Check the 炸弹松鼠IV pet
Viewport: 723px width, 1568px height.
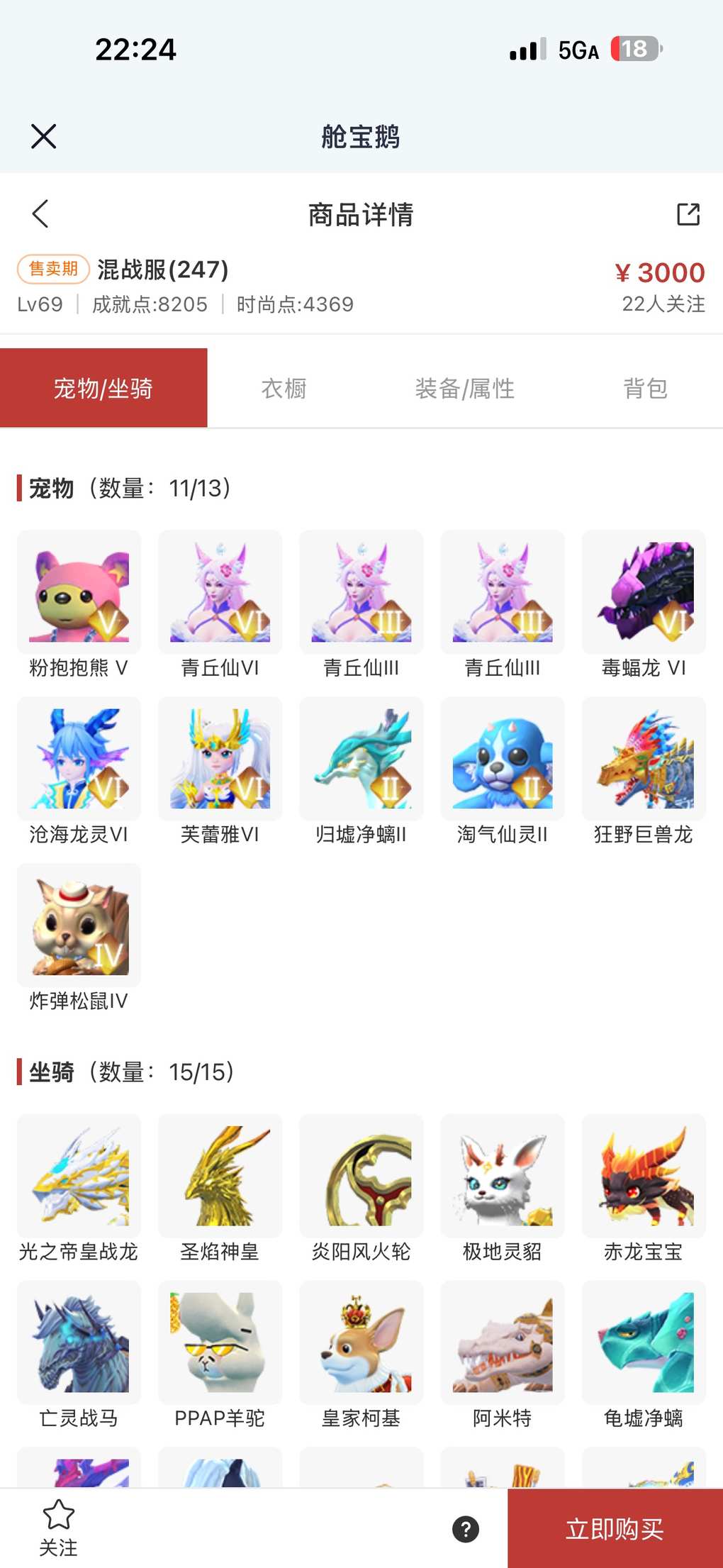point(79,925)
